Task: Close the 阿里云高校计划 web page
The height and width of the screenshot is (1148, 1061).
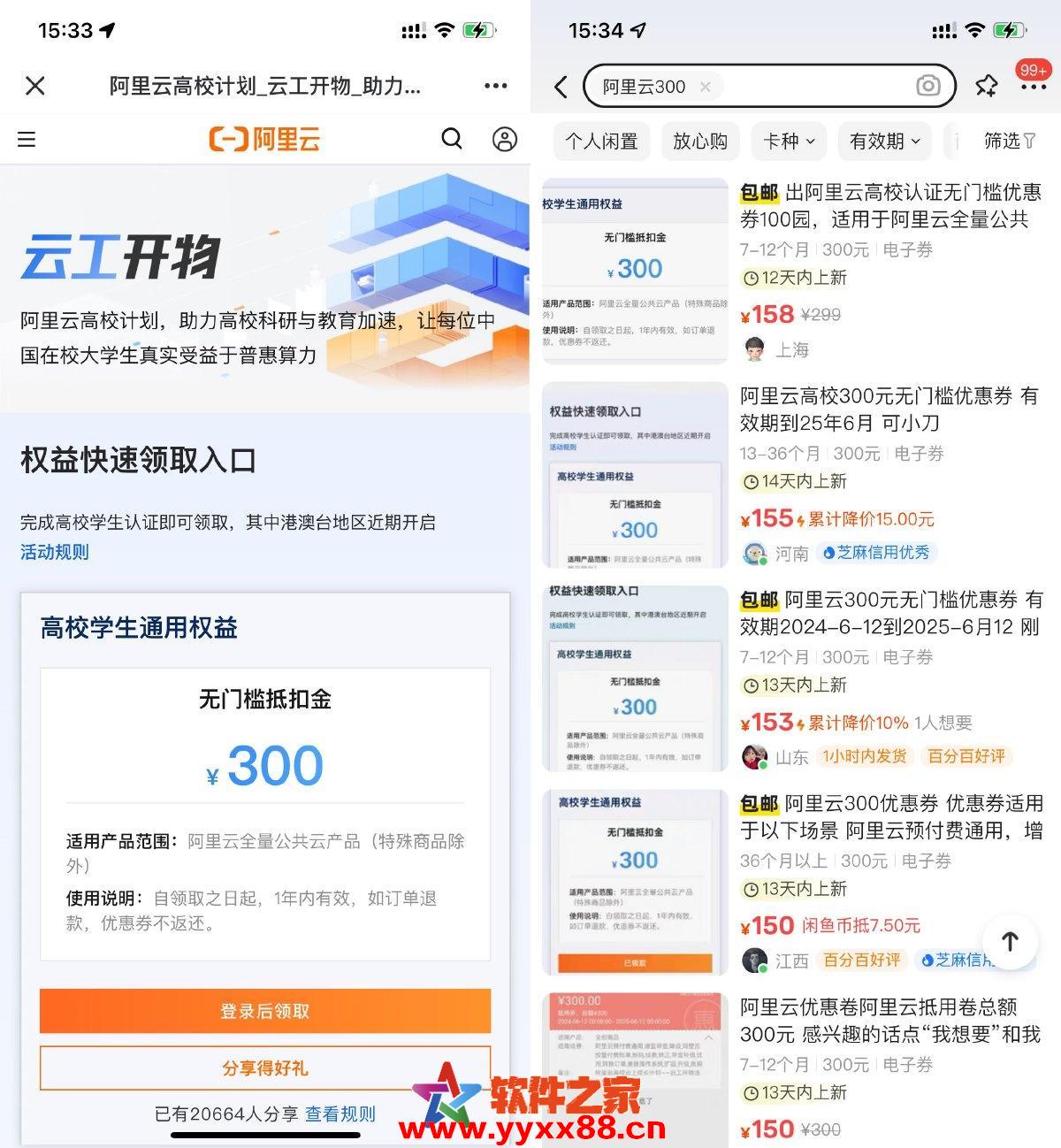Action: 35,86
